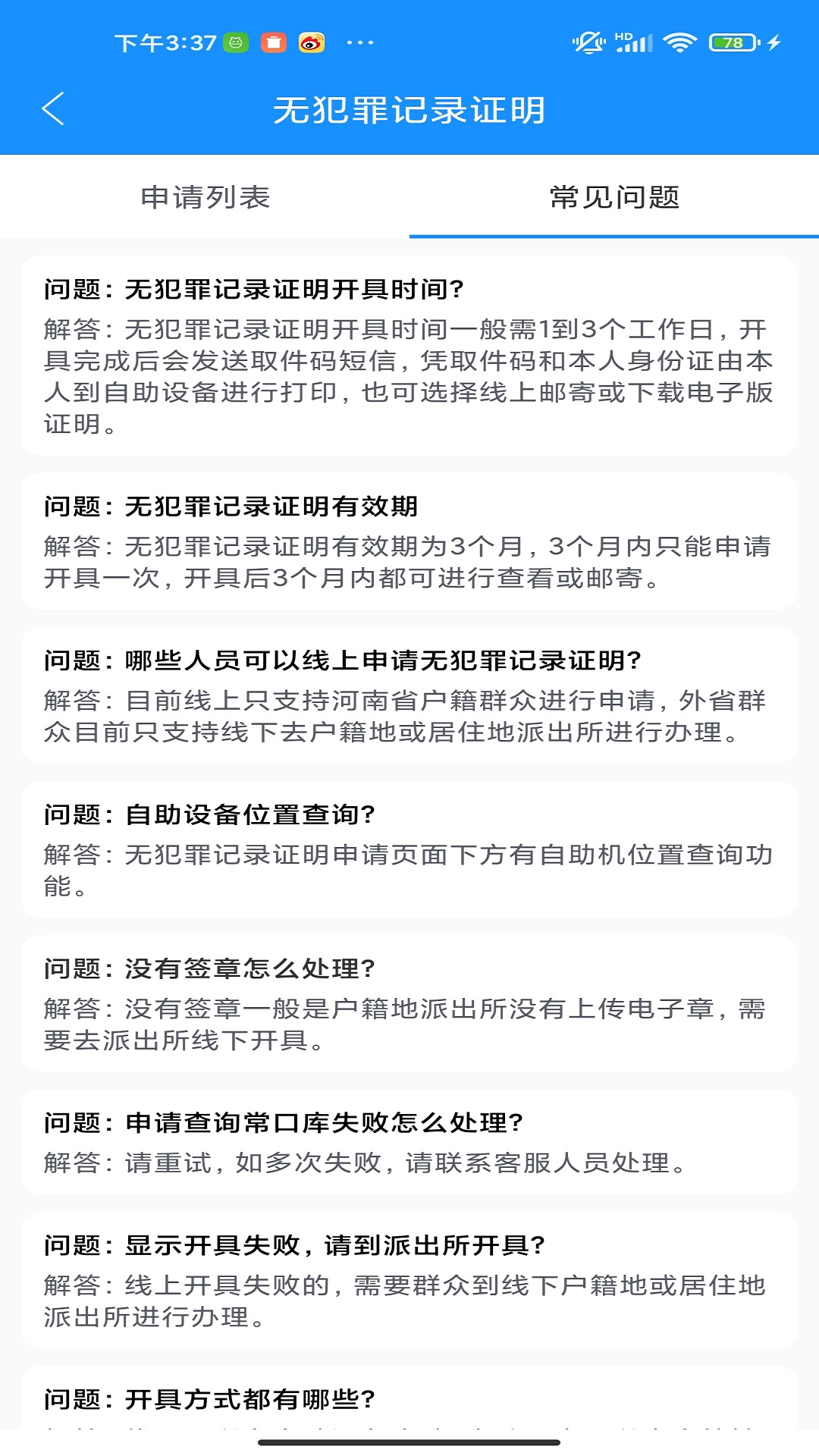The width and height of the screenshot is (819, 1456).
Task: Tap the battery indicator showing 78
Action: pyautogui.click(x=728, y=43)
